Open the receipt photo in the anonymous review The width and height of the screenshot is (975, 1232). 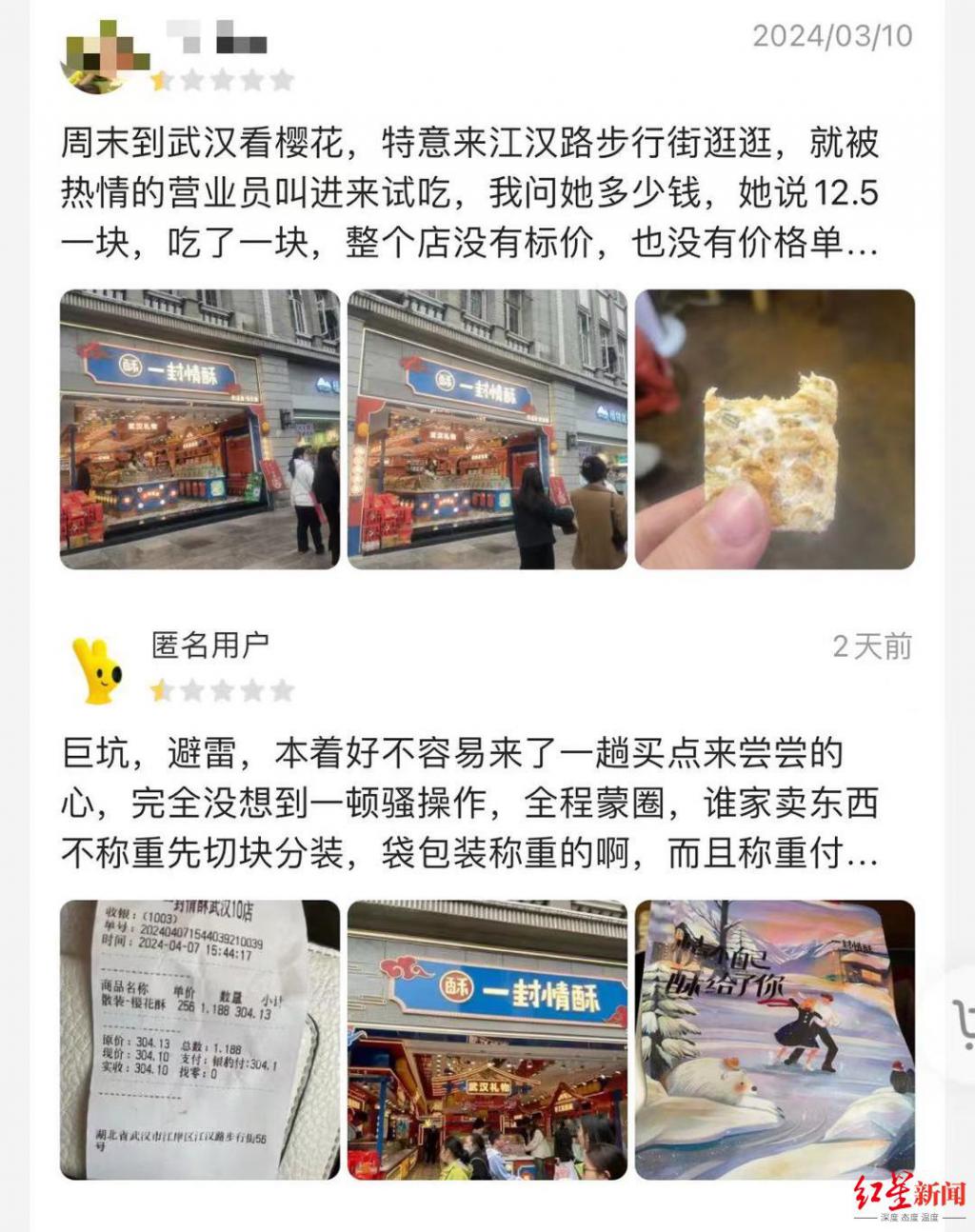pyautogui.click(x=199, y=1040)
